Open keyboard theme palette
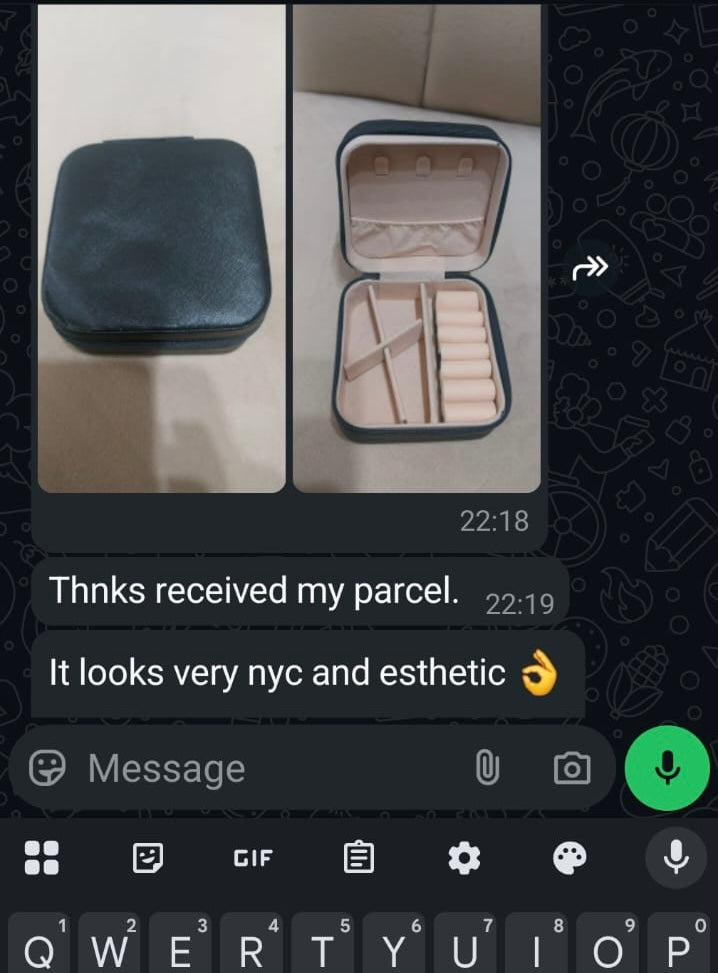Screen dimensions: 718x973 coord(570,857)
